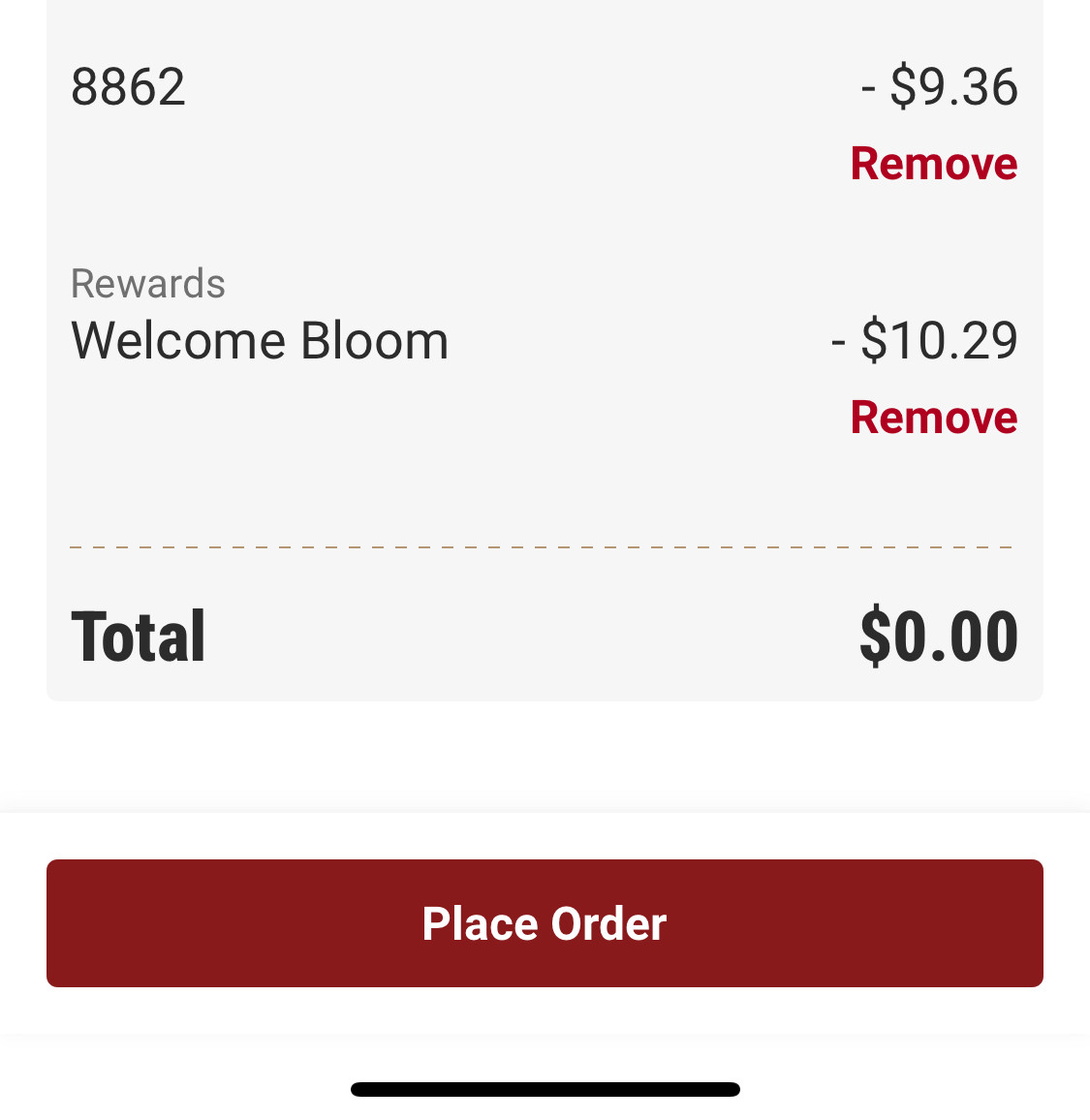This screenshot has width=1090, height=1120.
Task: Remove the 8862 discount of $9.36
Action: (933, 164)
